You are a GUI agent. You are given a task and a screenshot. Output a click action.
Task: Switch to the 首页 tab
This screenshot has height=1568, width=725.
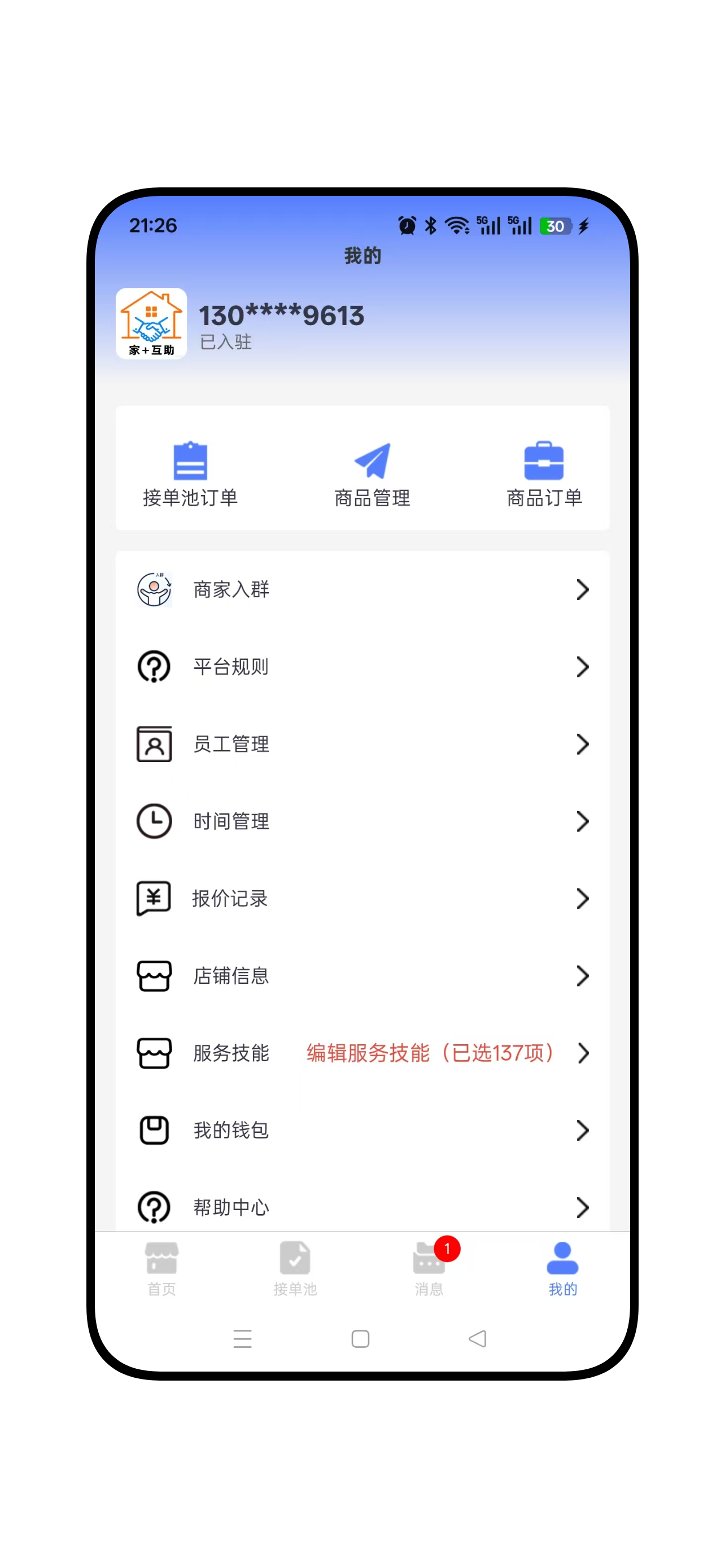click(x=161, y=1268)
